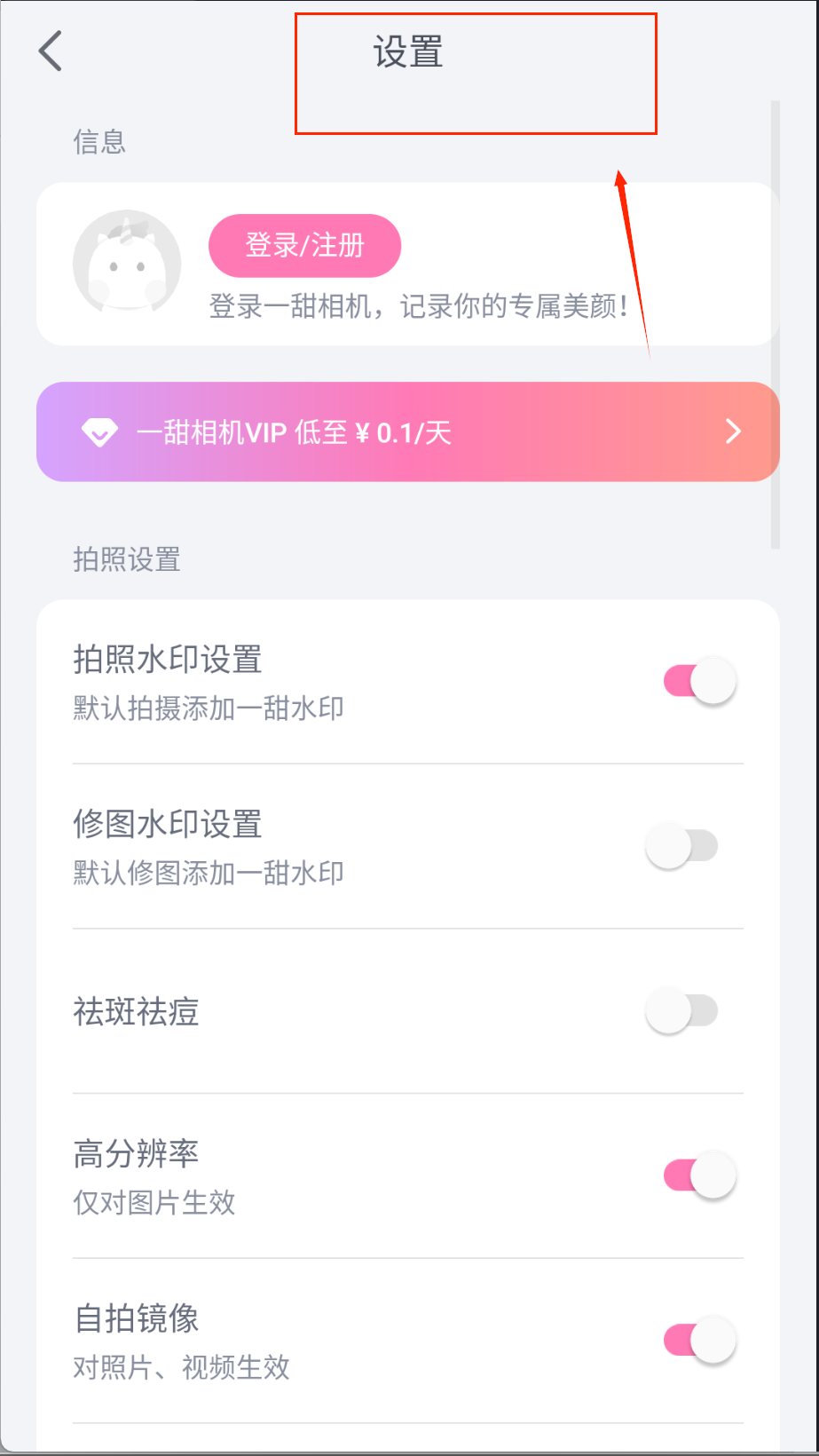
Task: Open the 一甜相机VIP banner
Action: [408, 432]
